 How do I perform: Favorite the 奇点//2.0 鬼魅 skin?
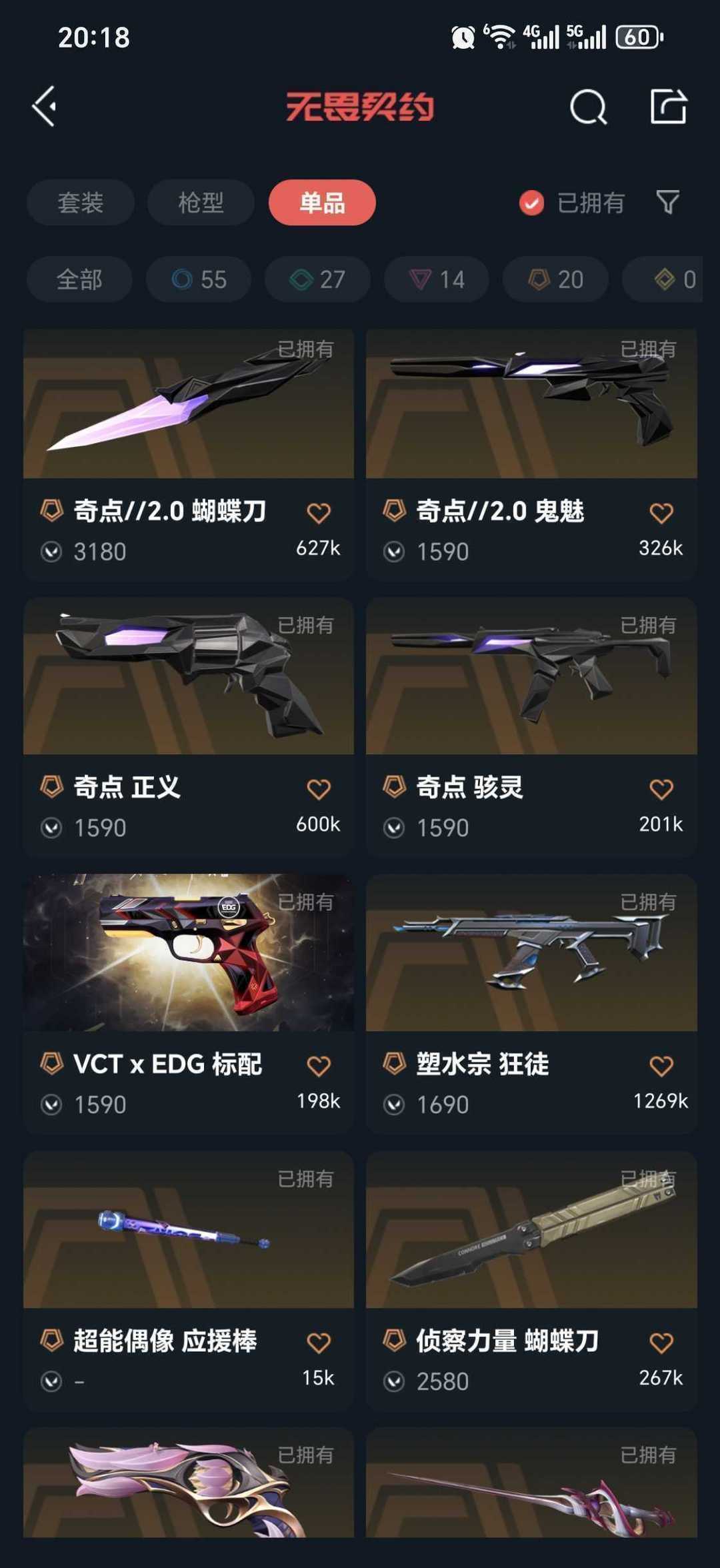(661, 513)
